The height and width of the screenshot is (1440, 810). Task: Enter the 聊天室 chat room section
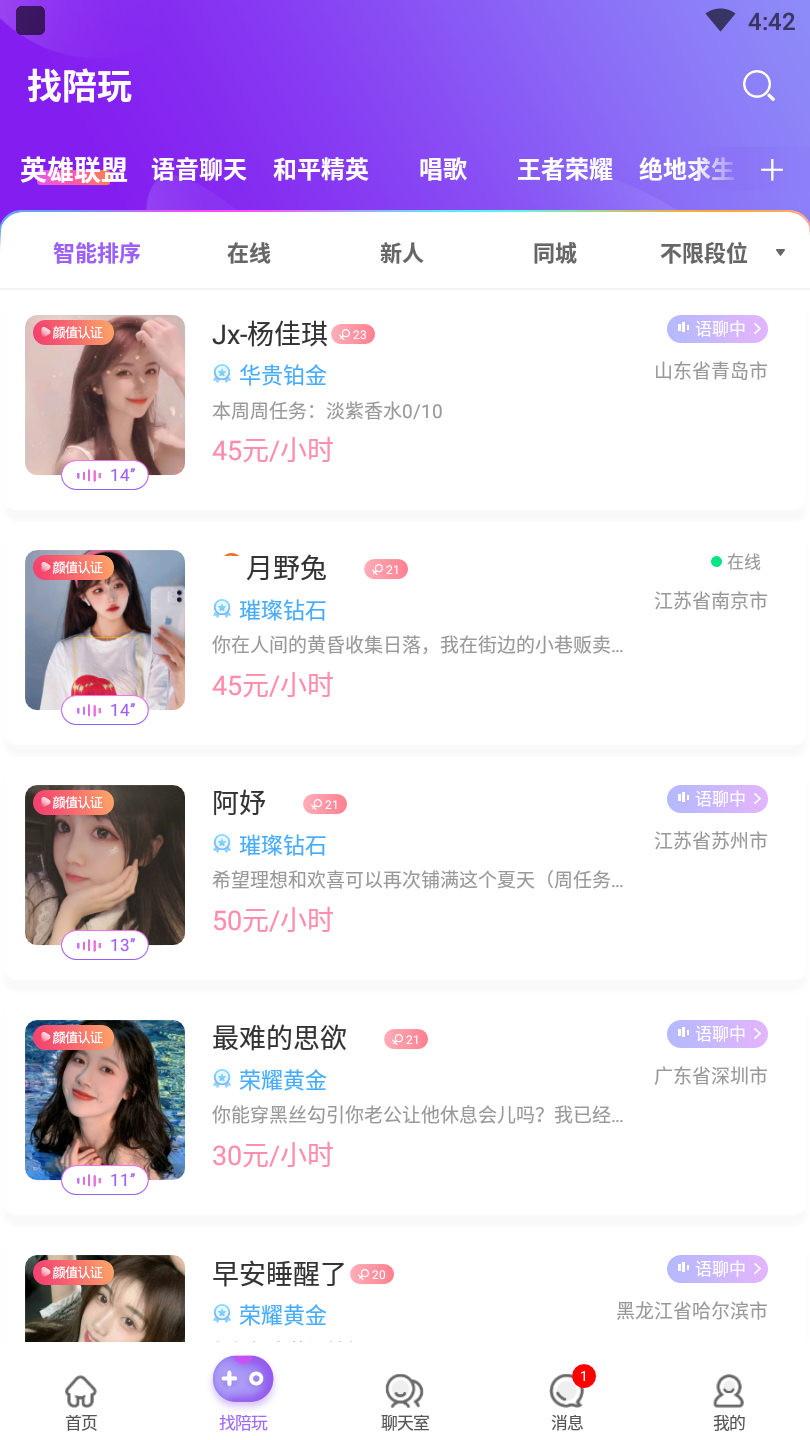(x=405, y=1397)
